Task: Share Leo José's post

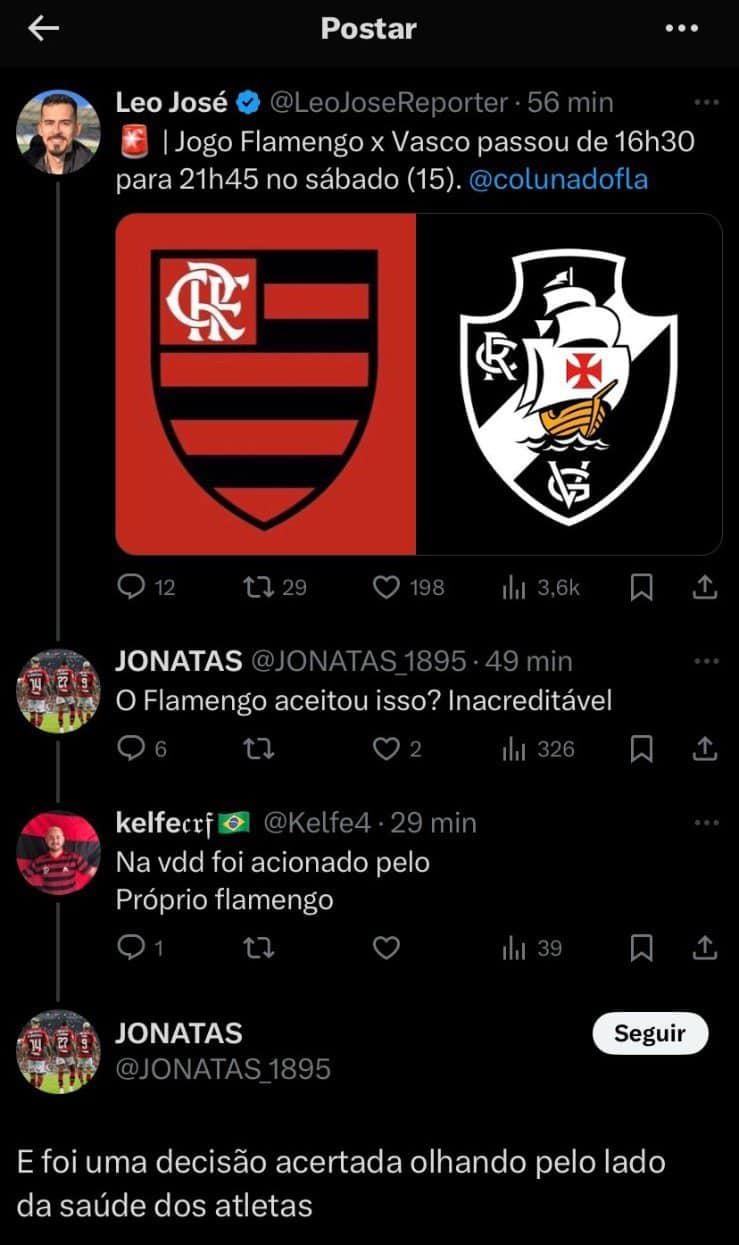Action: point(704,587)
